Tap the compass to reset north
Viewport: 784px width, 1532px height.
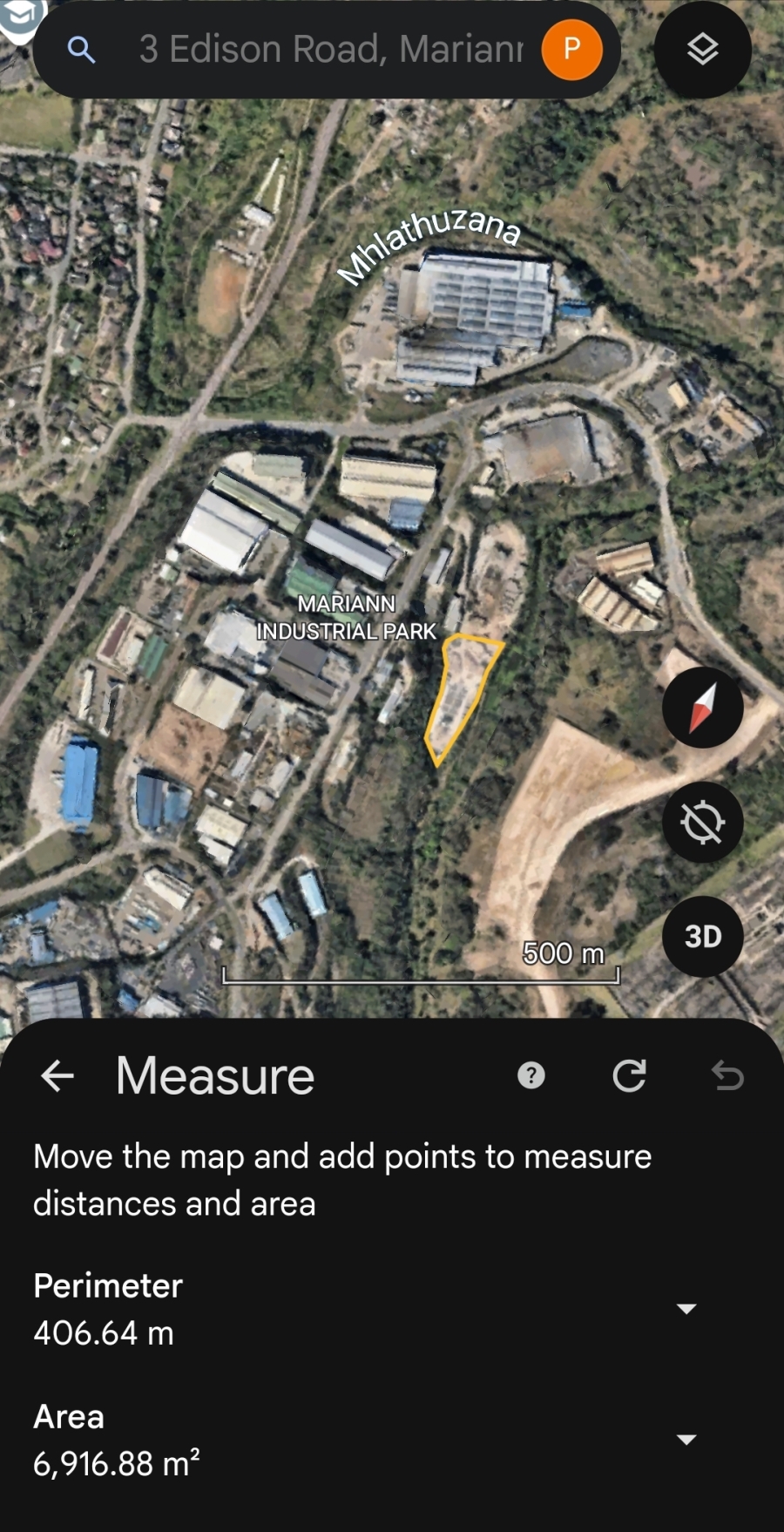[702, 708]
